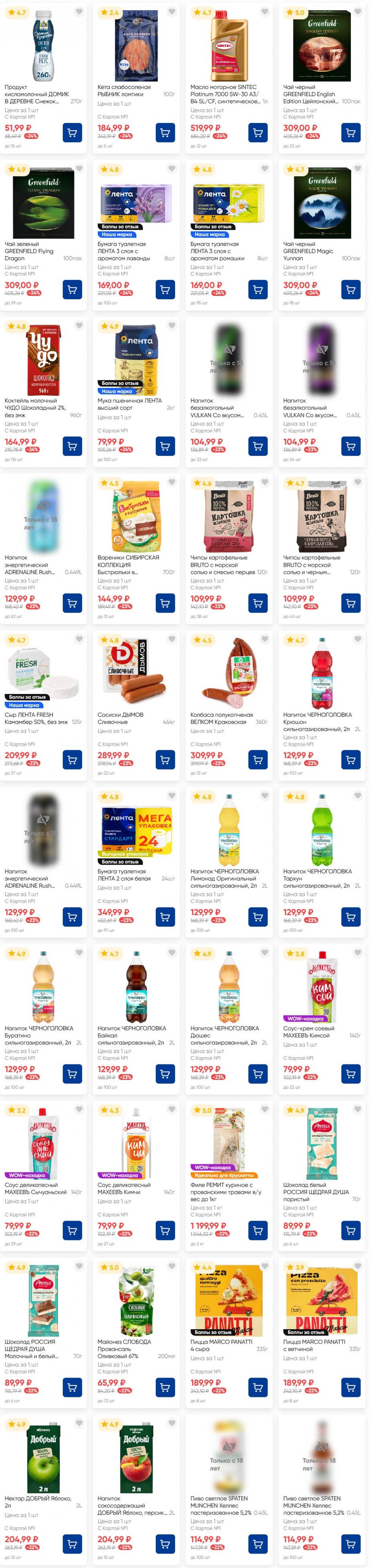
Task: Add Соус МАХЕЕВЪ Кимсой to cart
Action: pyautogui.click(x=351, y=1074)
